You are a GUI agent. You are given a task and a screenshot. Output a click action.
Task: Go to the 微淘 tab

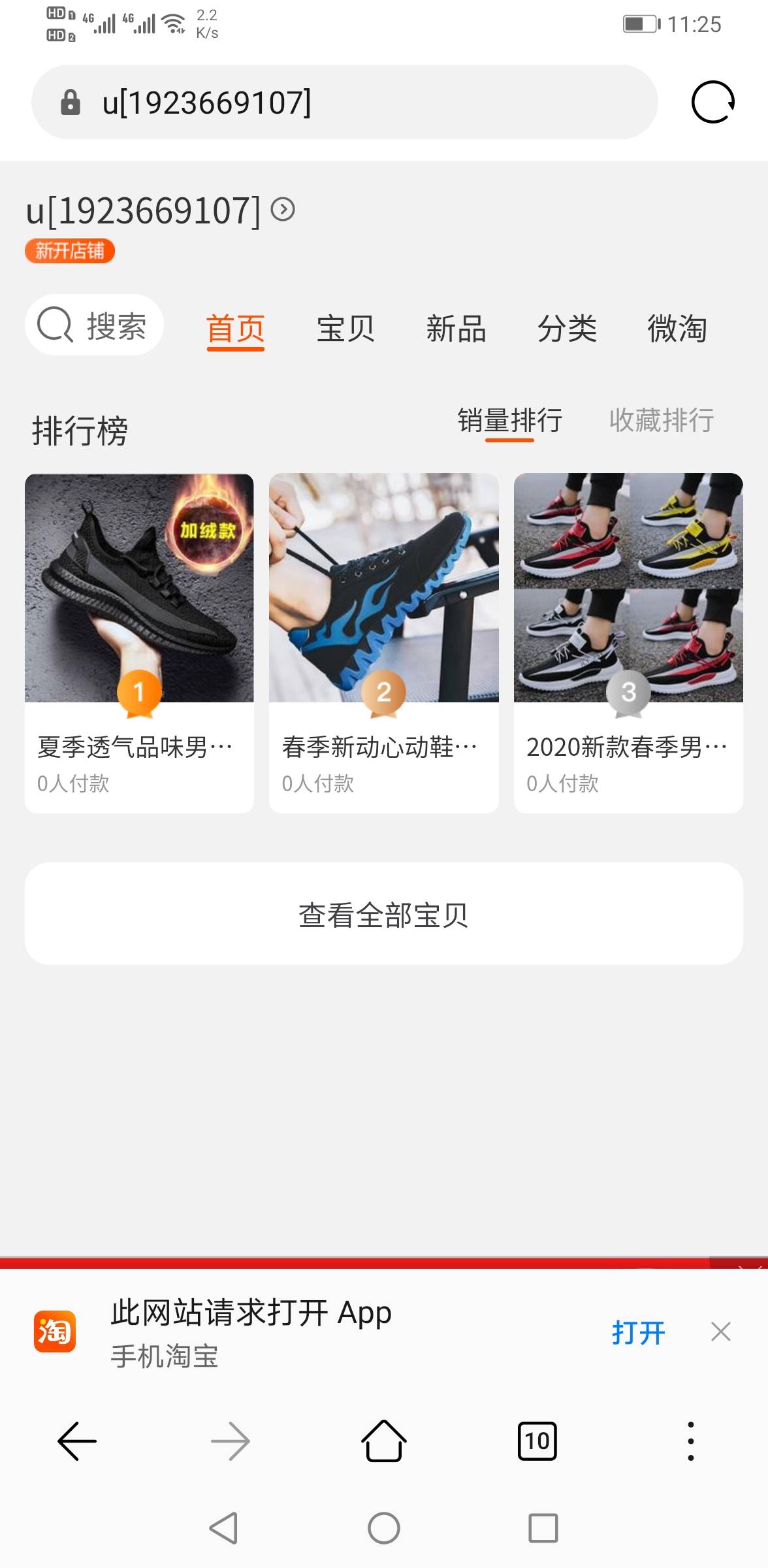point(677,328)
